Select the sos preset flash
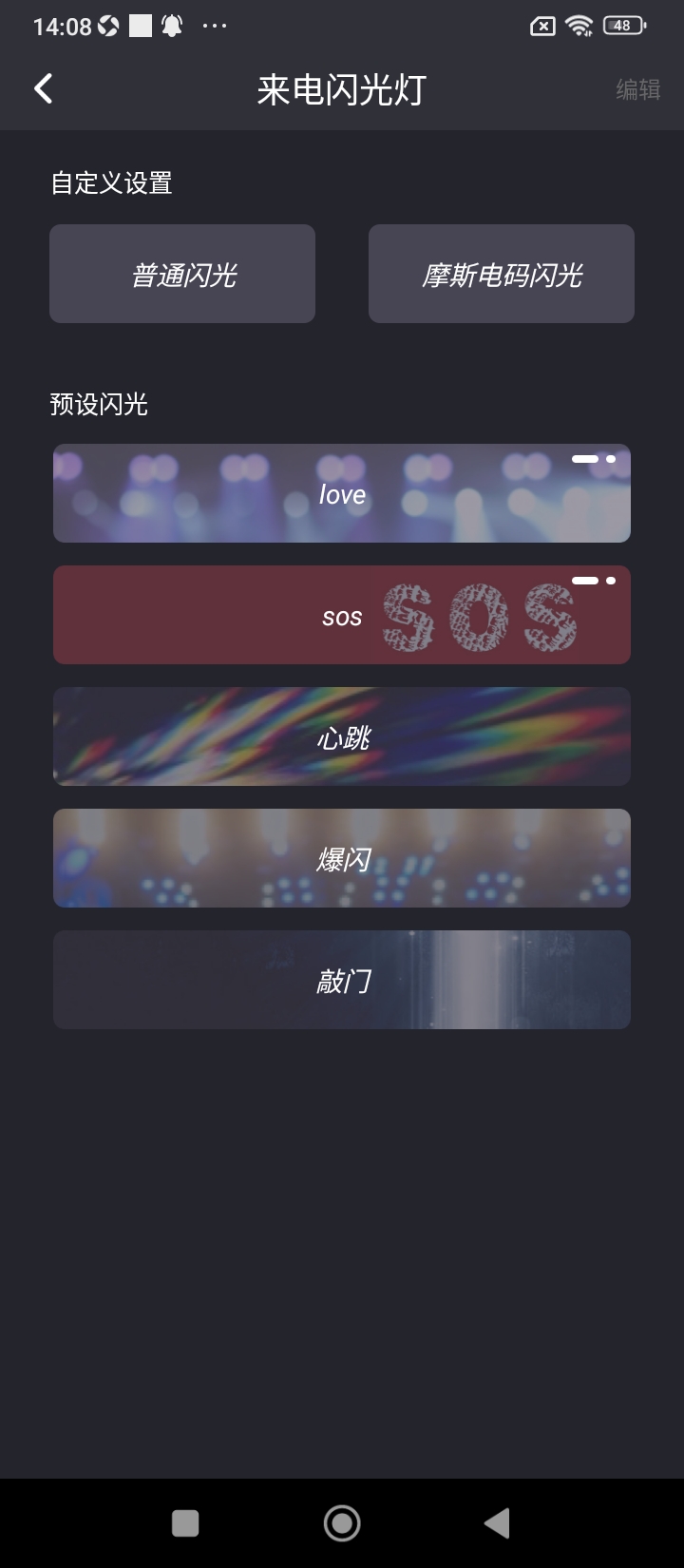Screen dimensions: 684x1568 coord(341,616)
